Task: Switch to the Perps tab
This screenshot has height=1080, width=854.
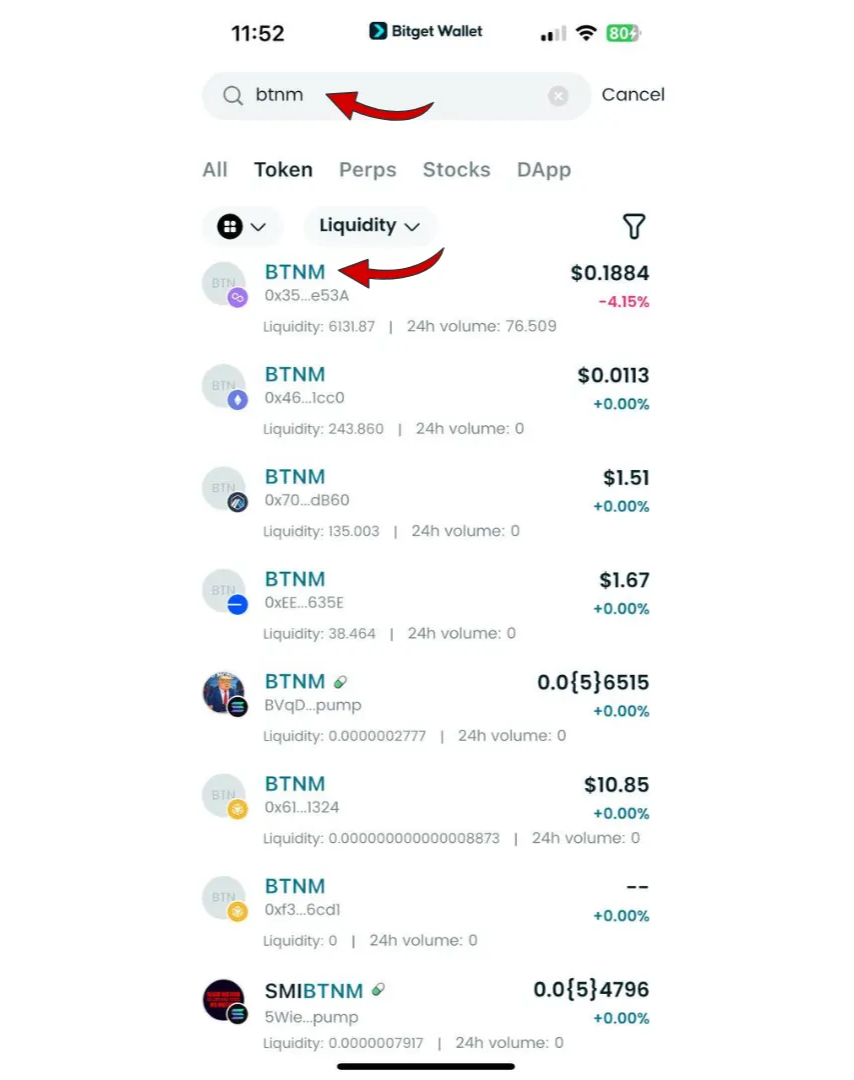Action: 367,170
